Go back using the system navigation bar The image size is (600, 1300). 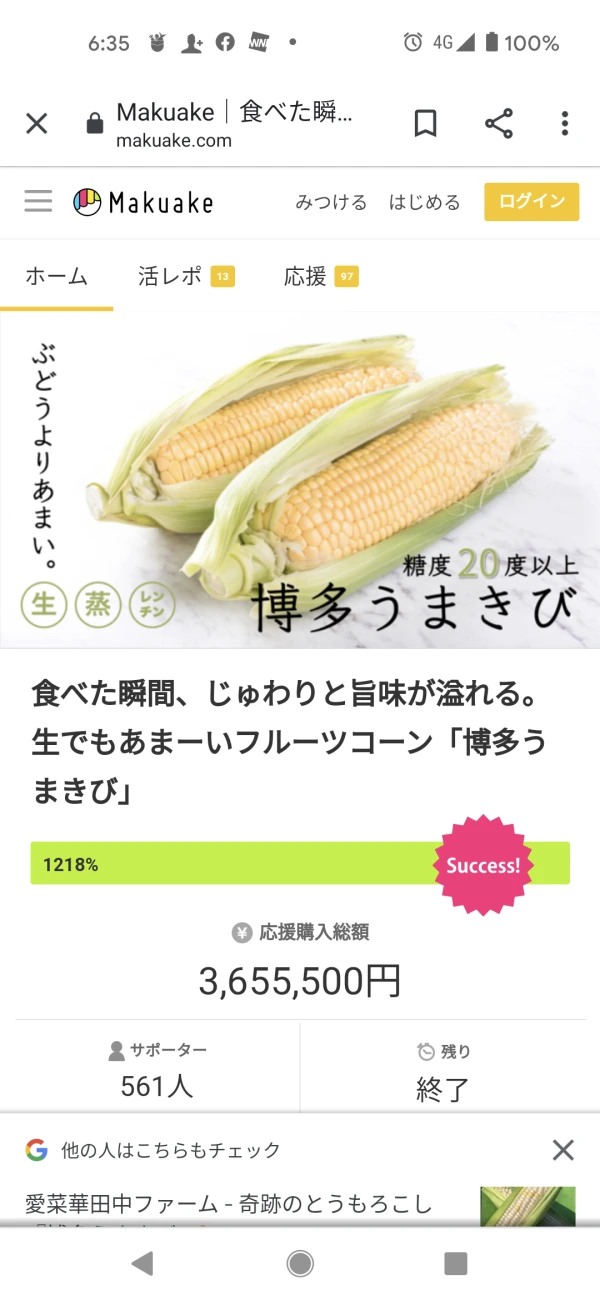click(142, 1264)
